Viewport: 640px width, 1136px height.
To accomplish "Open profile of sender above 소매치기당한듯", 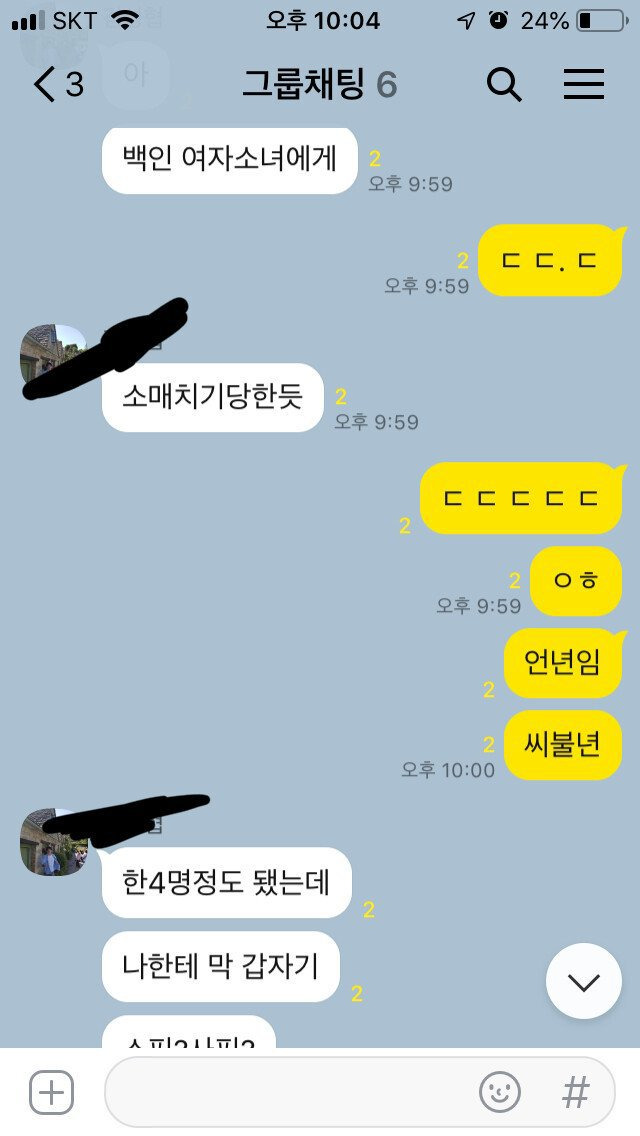I will tap(53, 357).
